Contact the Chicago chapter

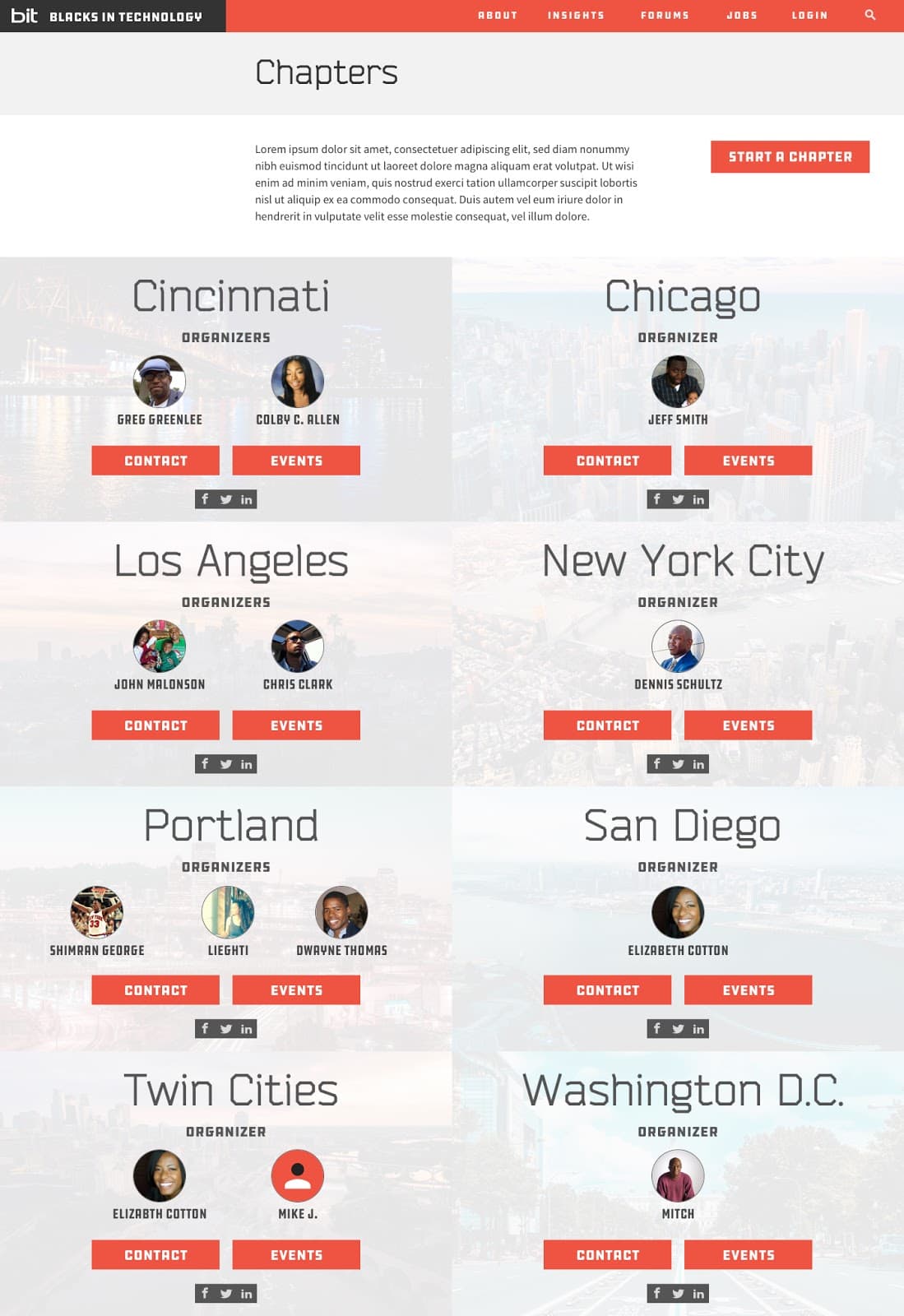click(607, 461)
